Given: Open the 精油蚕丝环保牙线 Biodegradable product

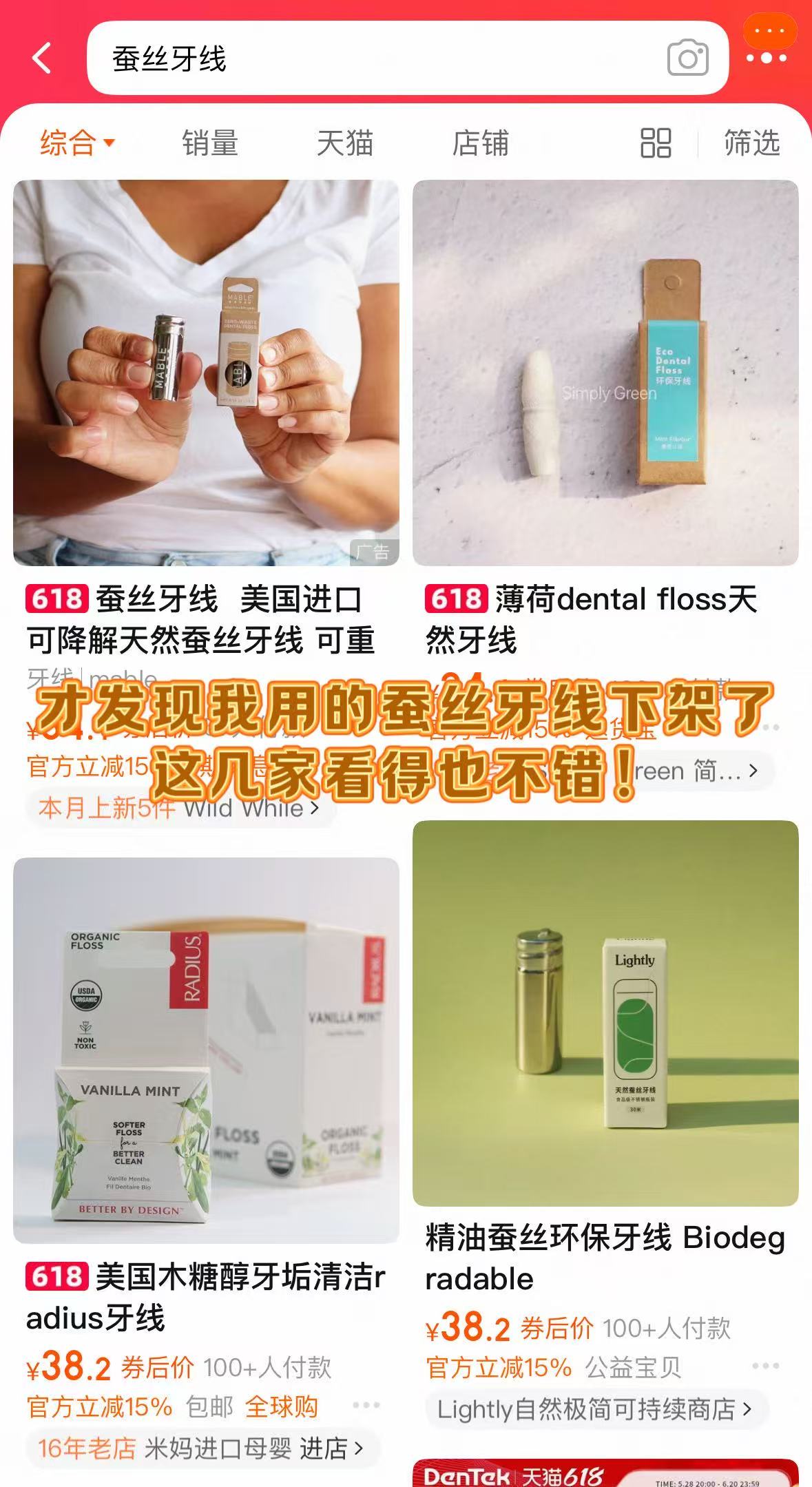Looking at the screenshot, I should click(x=605, y=1012).
